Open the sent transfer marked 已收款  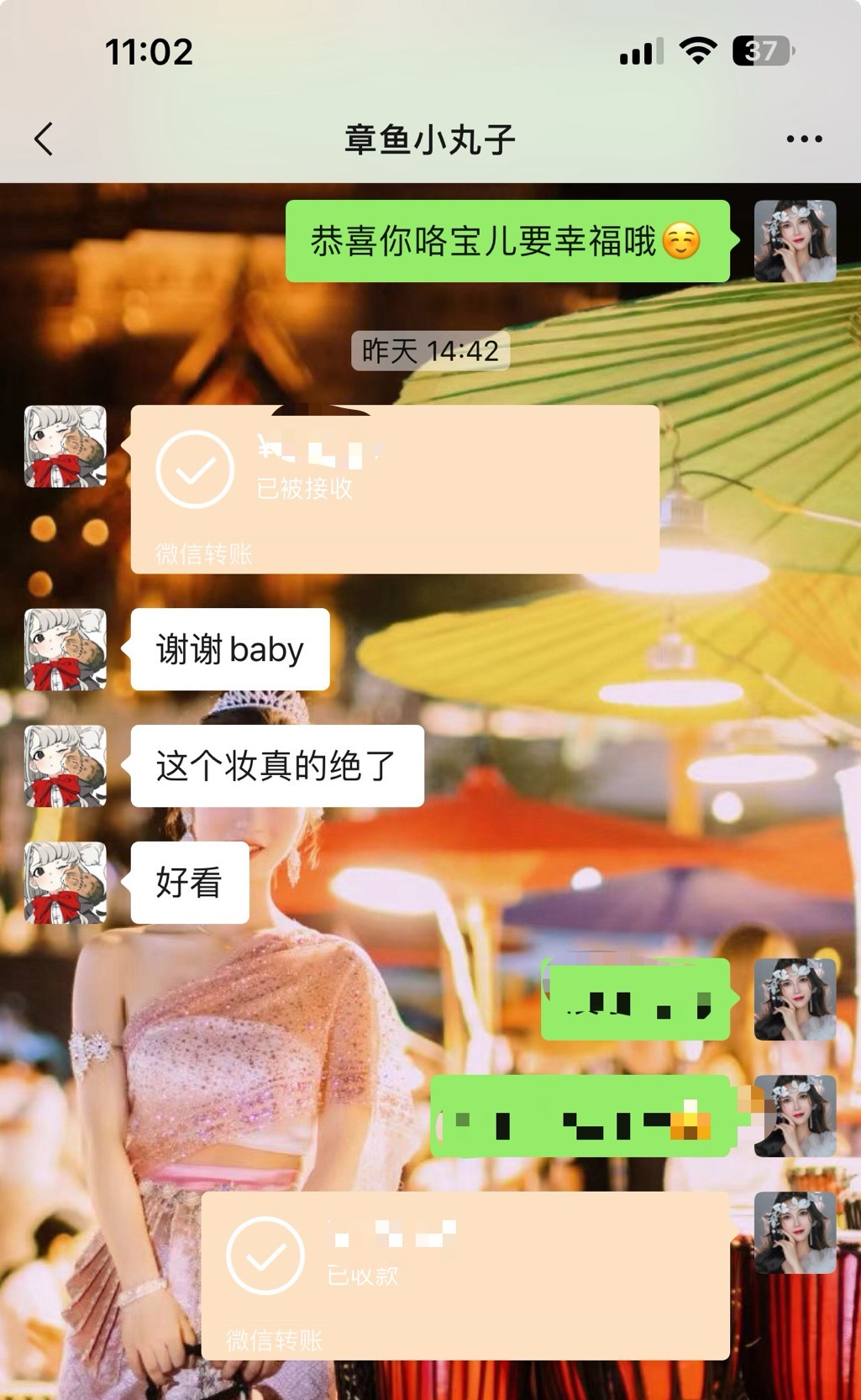(x=465, y=1276)
